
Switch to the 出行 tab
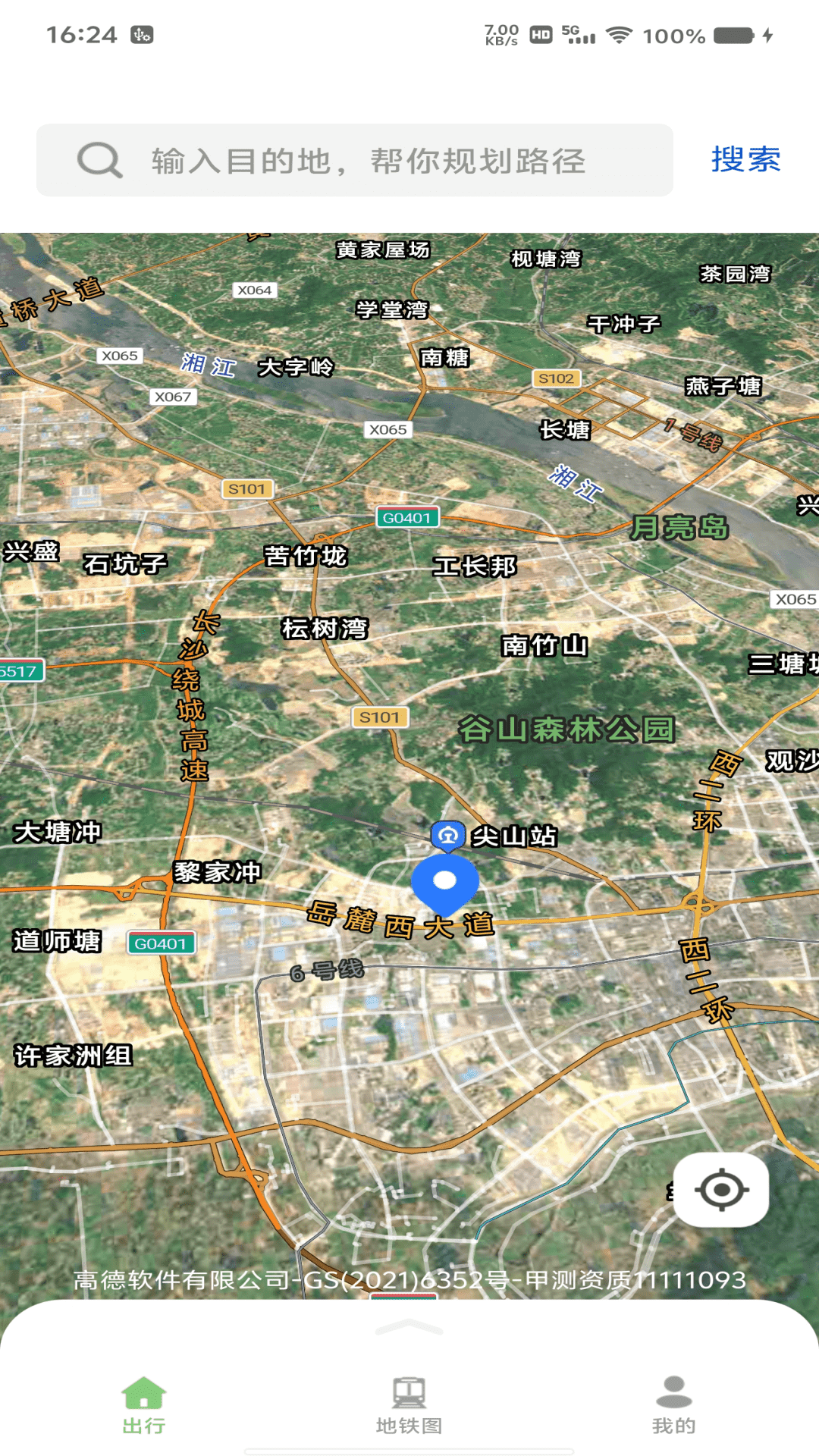pyautogui.click(x=143, y=1405)
